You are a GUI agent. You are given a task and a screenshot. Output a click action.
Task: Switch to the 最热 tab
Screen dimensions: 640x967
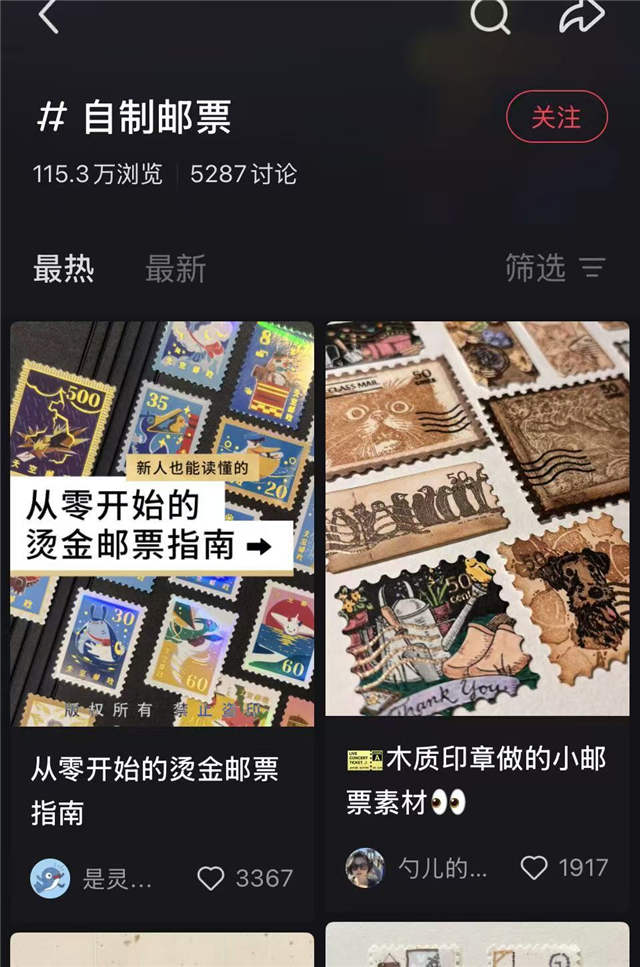pyautogui.click(x=64, y=268)
